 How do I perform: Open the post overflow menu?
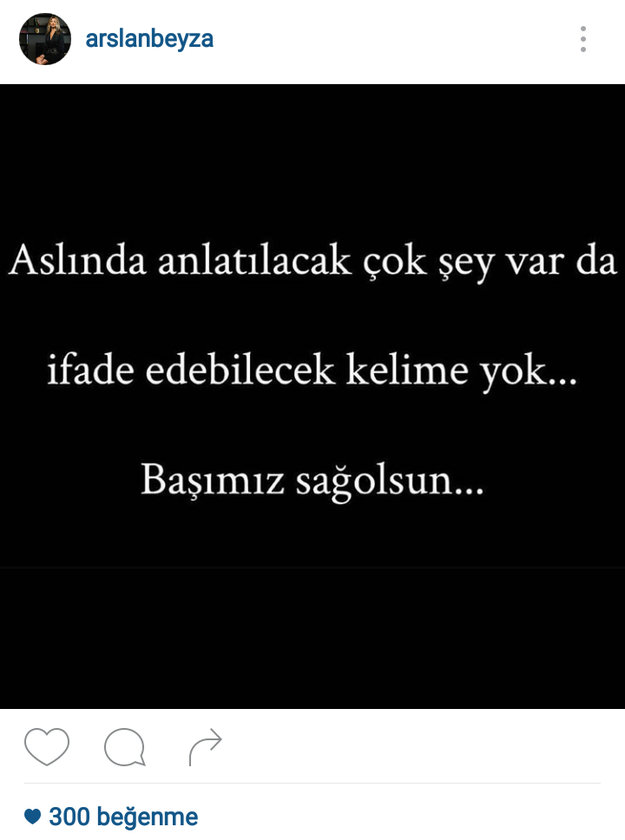(x=583, y=40)
